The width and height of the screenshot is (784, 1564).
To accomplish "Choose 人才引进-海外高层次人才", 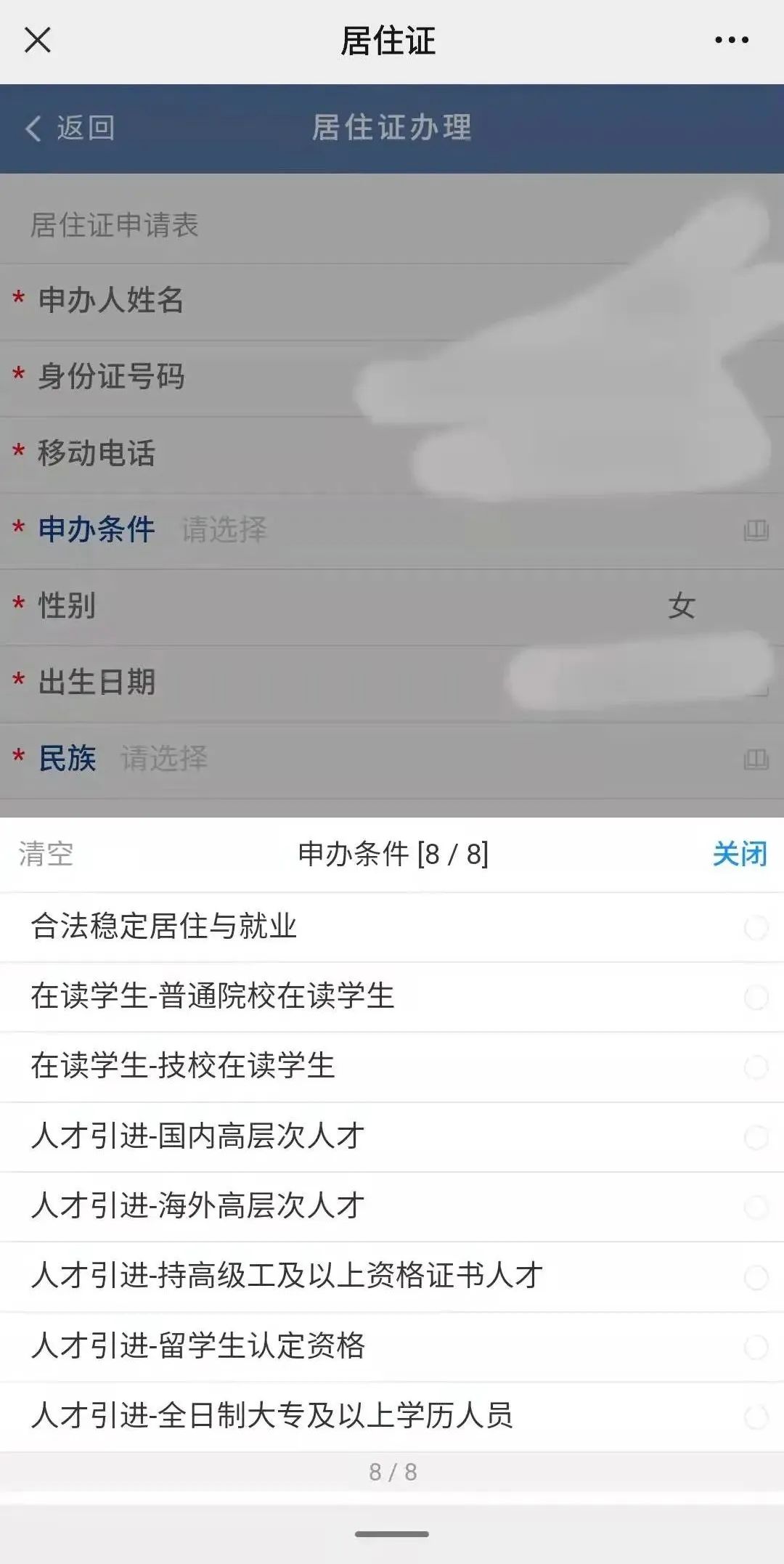I will tap(392, 1206).
